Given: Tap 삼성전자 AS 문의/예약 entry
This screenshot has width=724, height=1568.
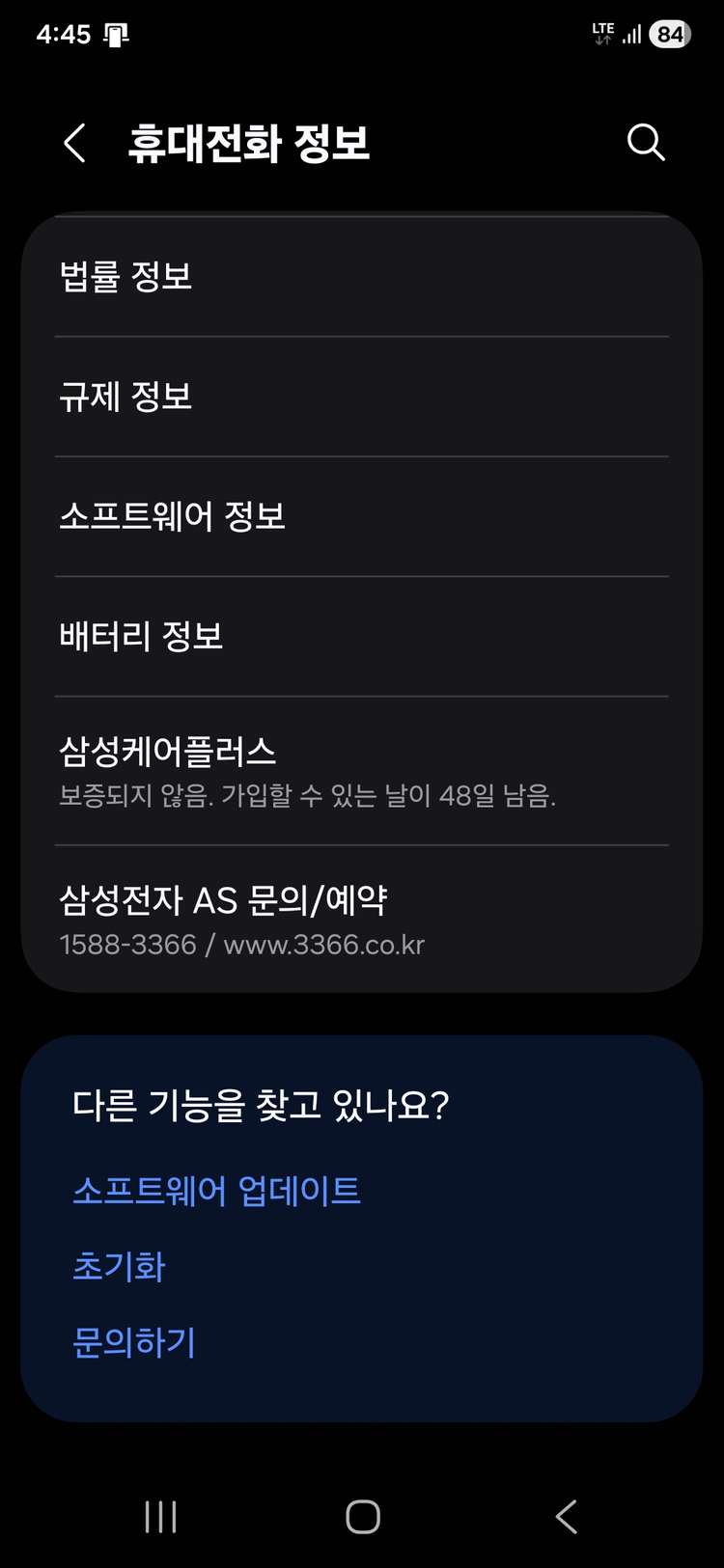Looking at the screenshot, I should tap(362, 917).
